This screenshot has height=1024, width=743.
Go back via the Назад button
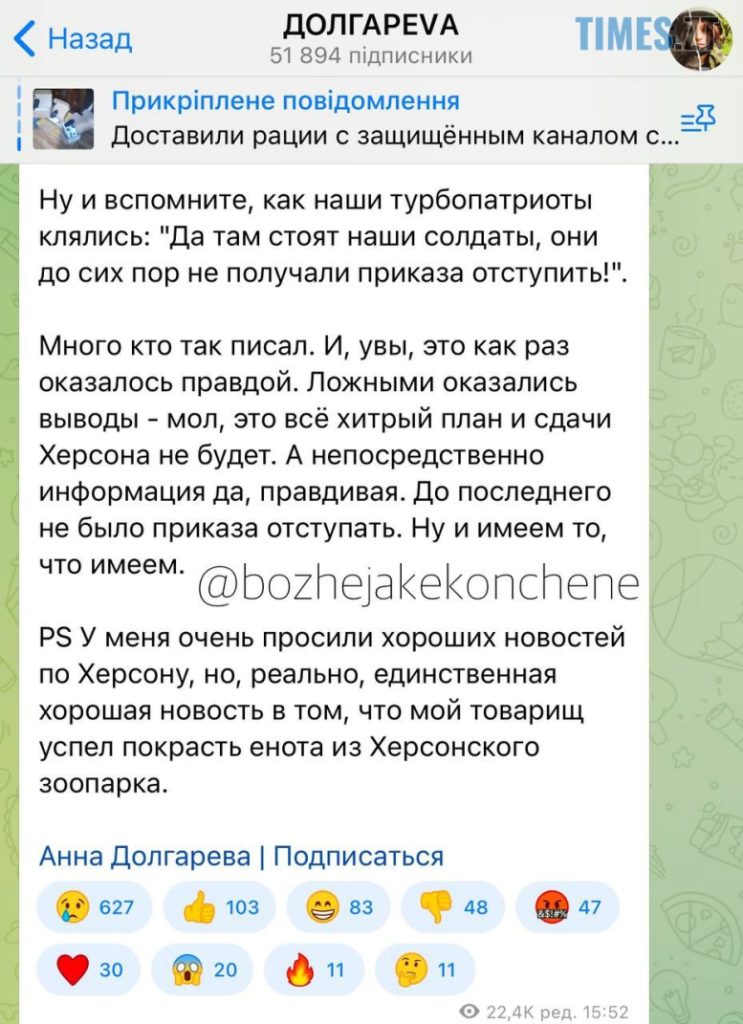[74, 39]
